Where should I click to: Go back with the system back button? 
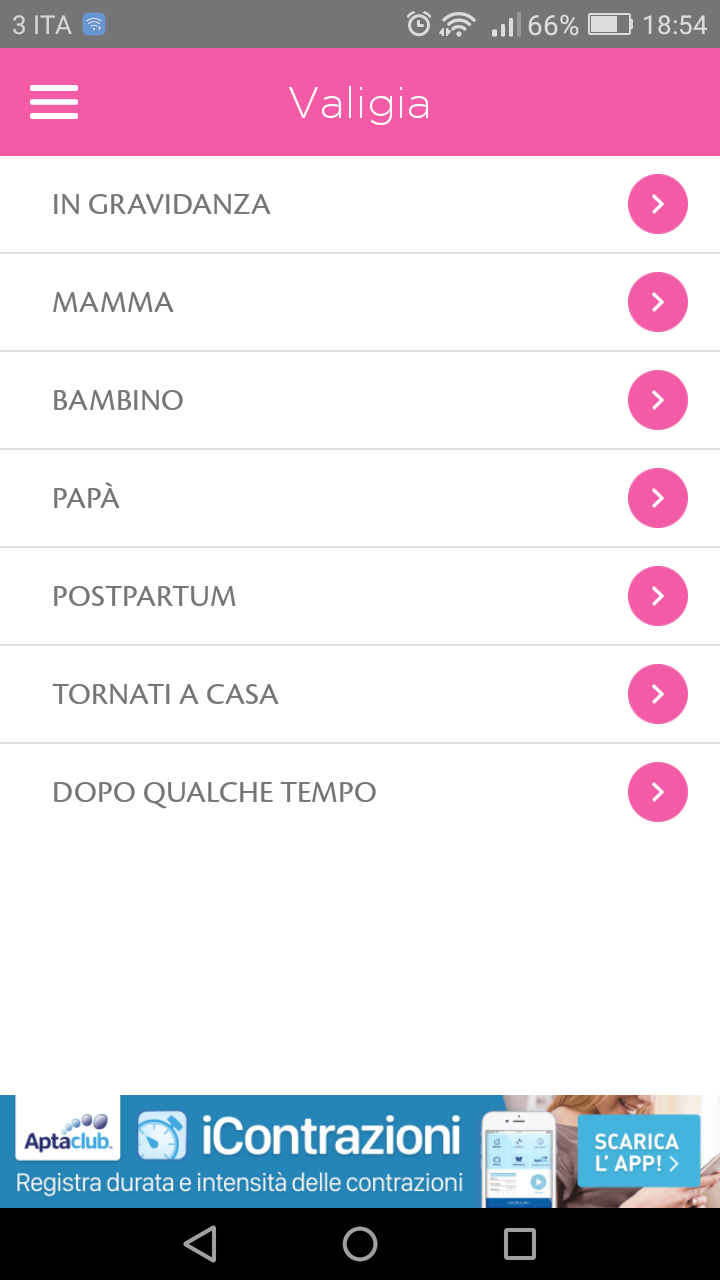click(200, 1244)
